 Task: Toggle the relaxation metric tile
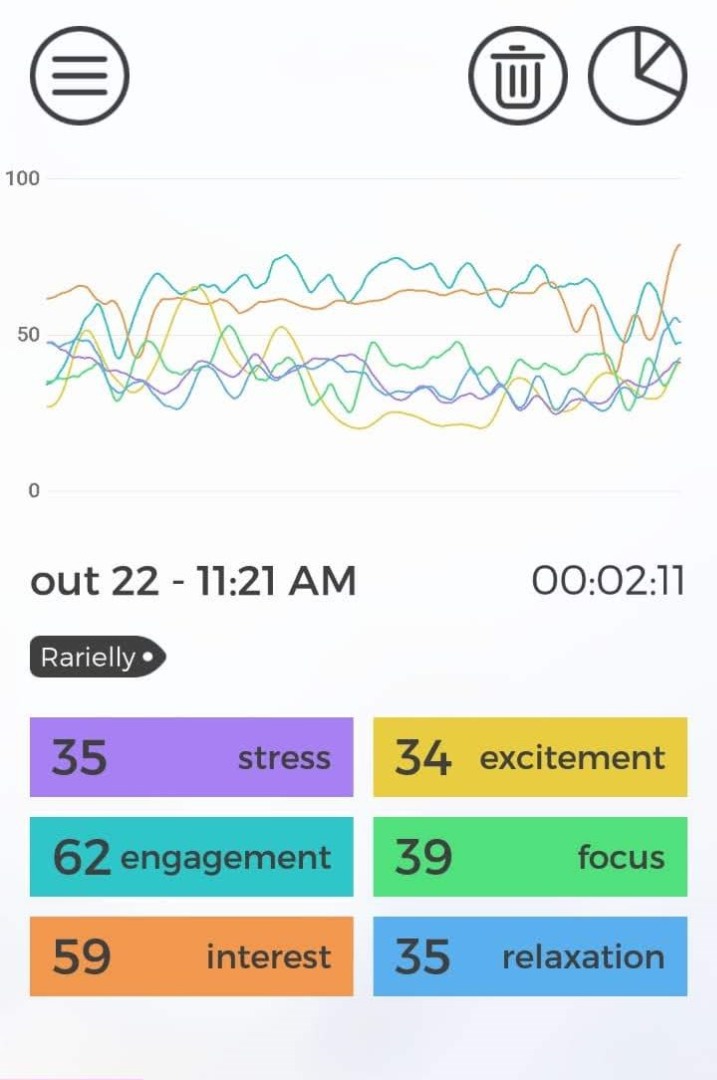pyautogui.click(x=530, y=956)
